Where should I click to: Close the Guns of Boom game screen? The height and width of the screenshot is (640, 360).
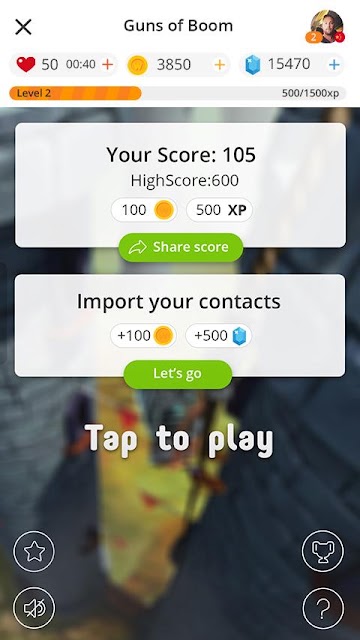23,27
